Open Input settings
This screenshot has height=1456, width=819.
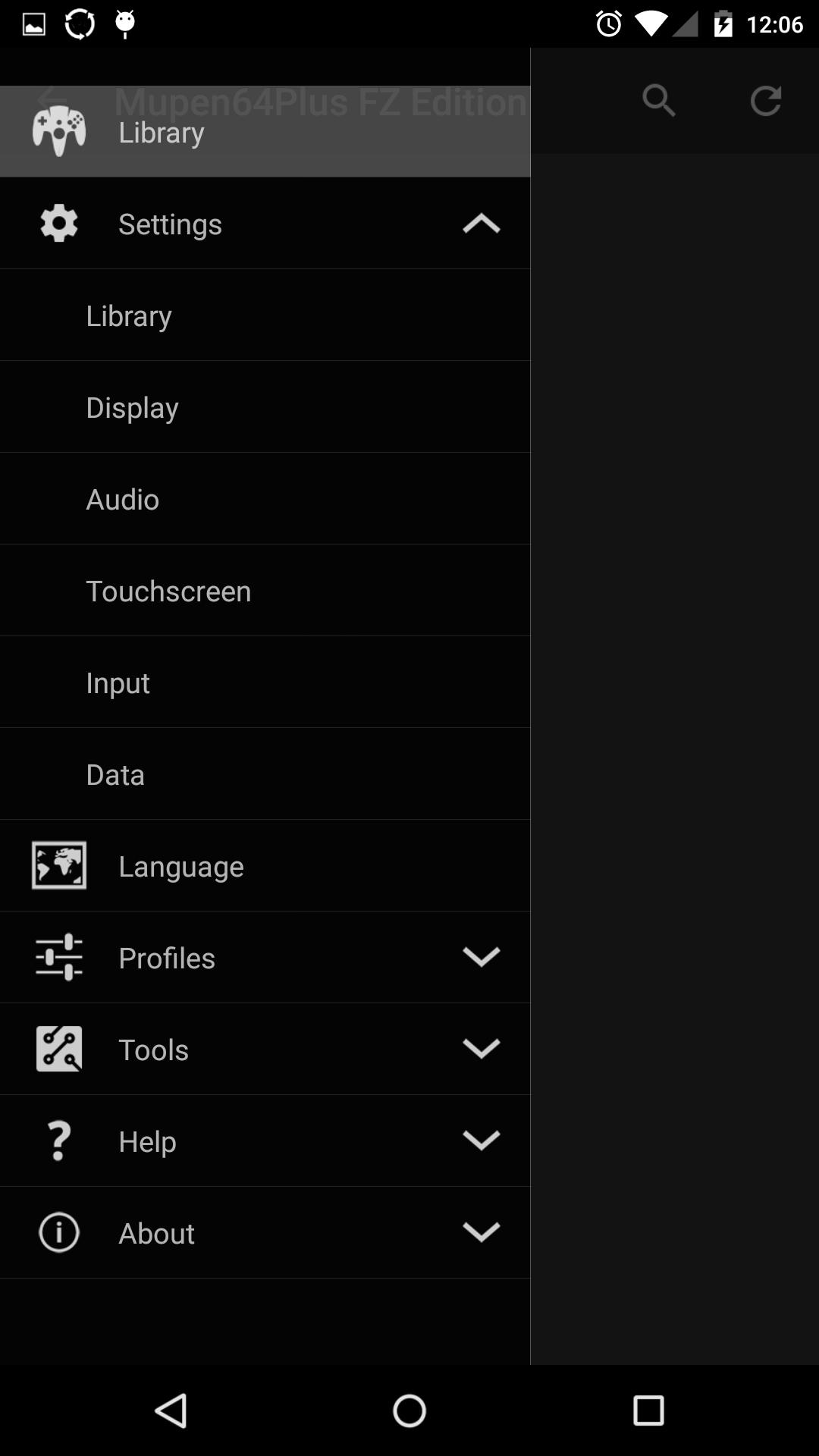265,682
